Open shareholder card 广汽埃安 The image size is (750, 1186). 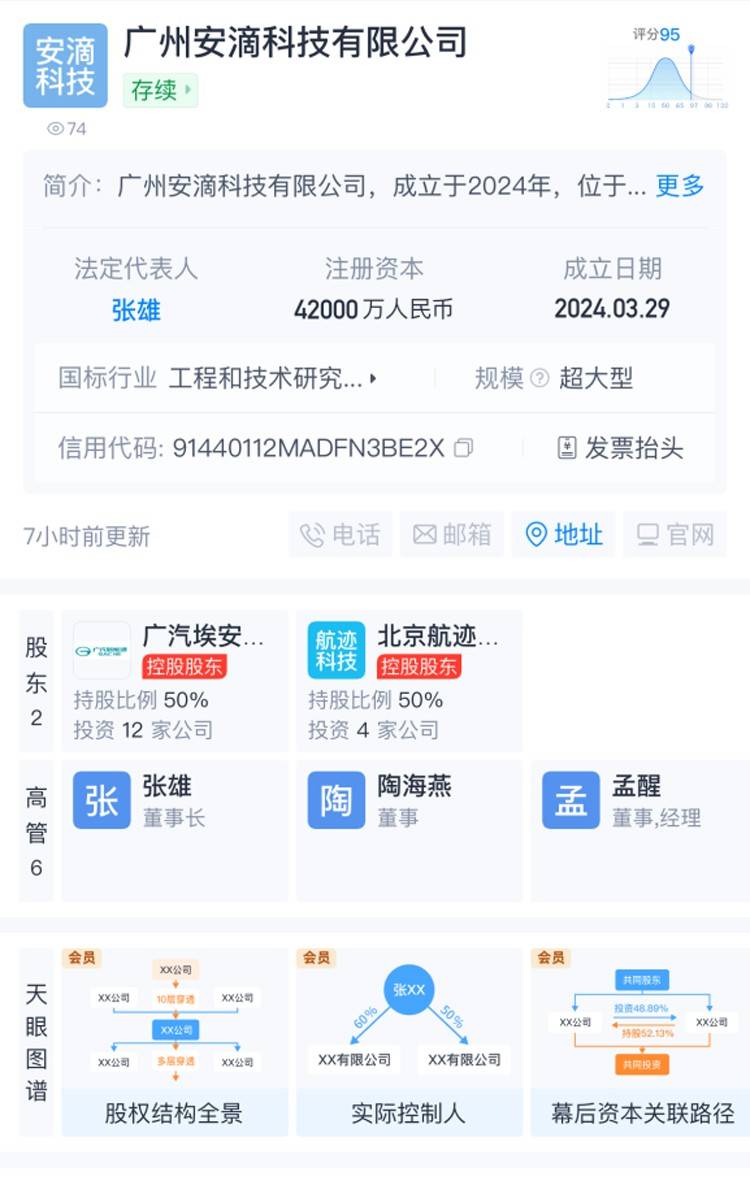click(175, 681)
